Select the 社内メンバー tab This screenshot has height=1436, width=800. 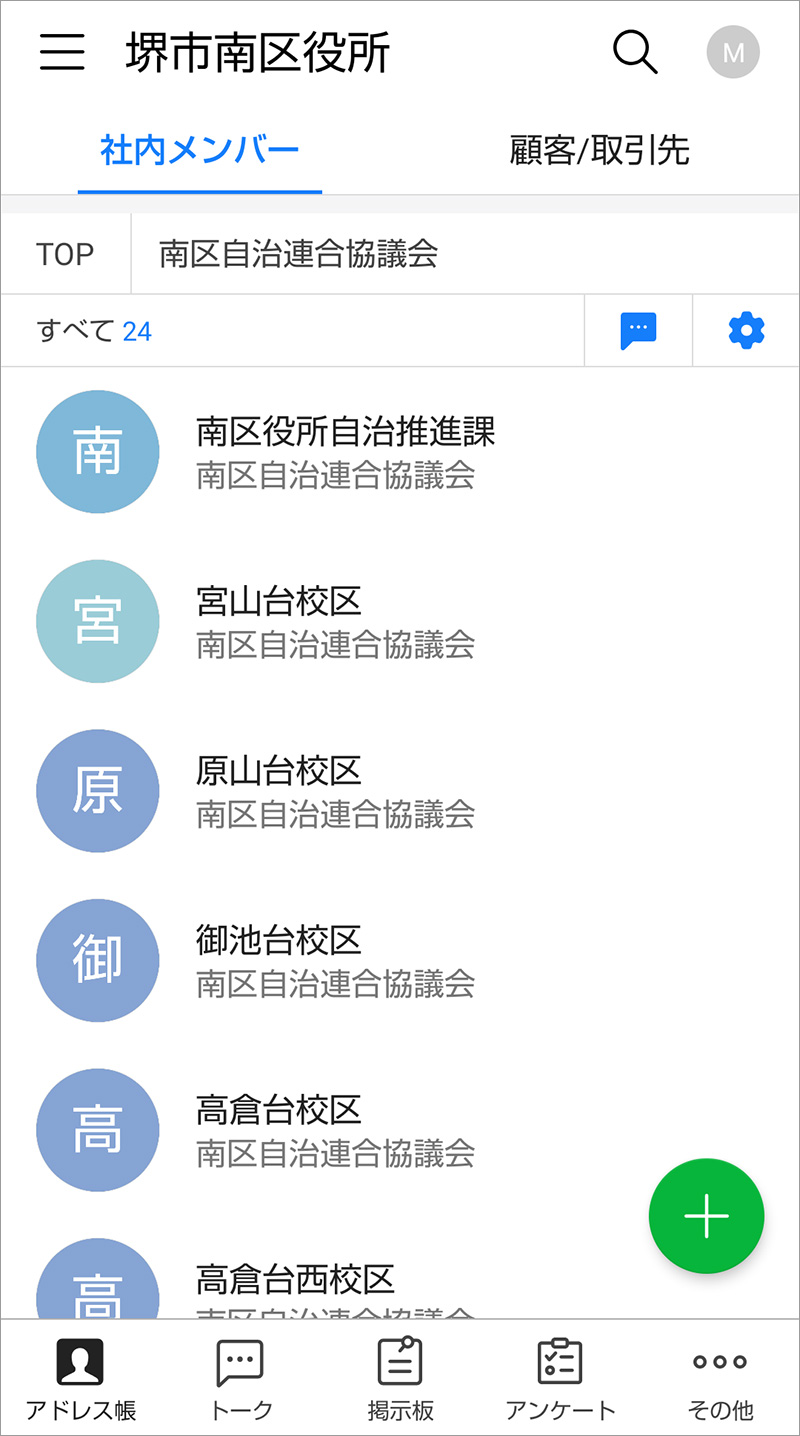click(200, 151)
